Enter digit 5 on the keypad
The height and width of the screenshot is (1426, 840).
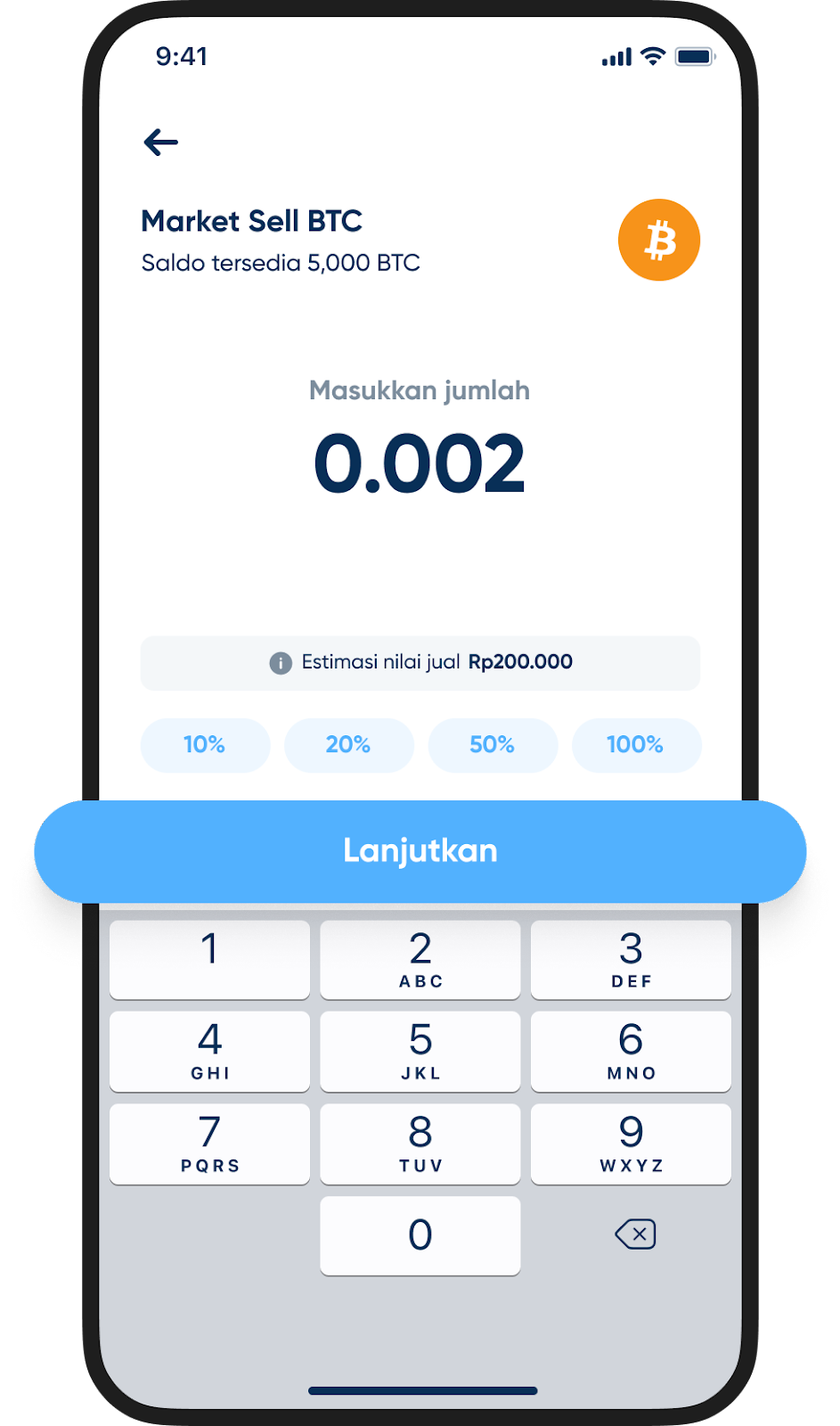pos(420,1052)
